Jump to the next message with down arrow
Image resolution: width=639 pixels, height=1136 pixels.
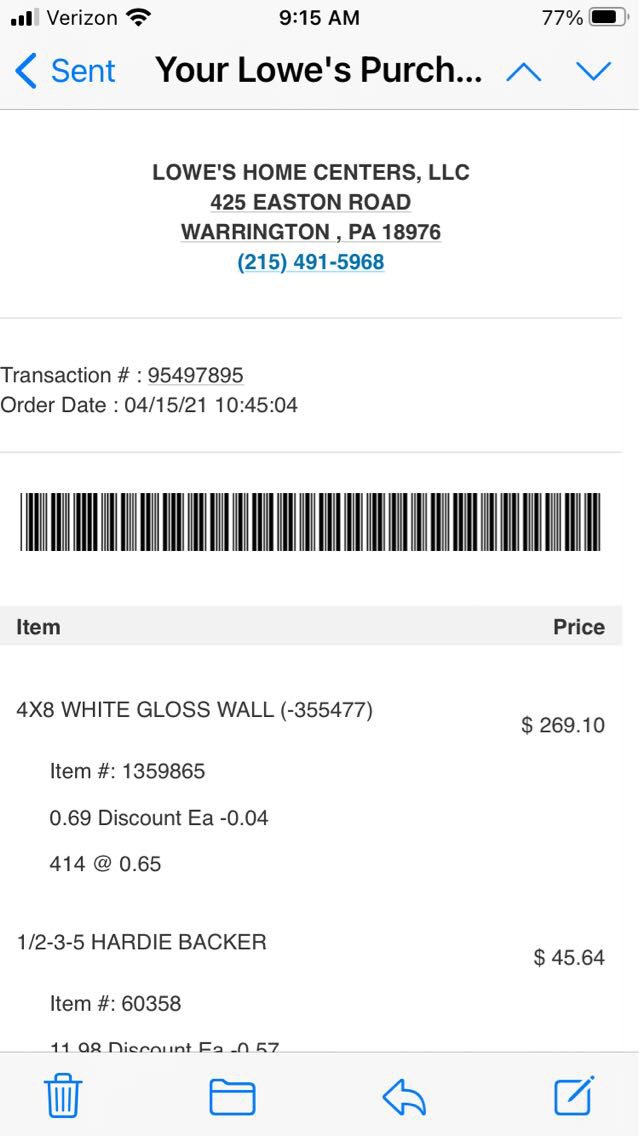point(593,71)
